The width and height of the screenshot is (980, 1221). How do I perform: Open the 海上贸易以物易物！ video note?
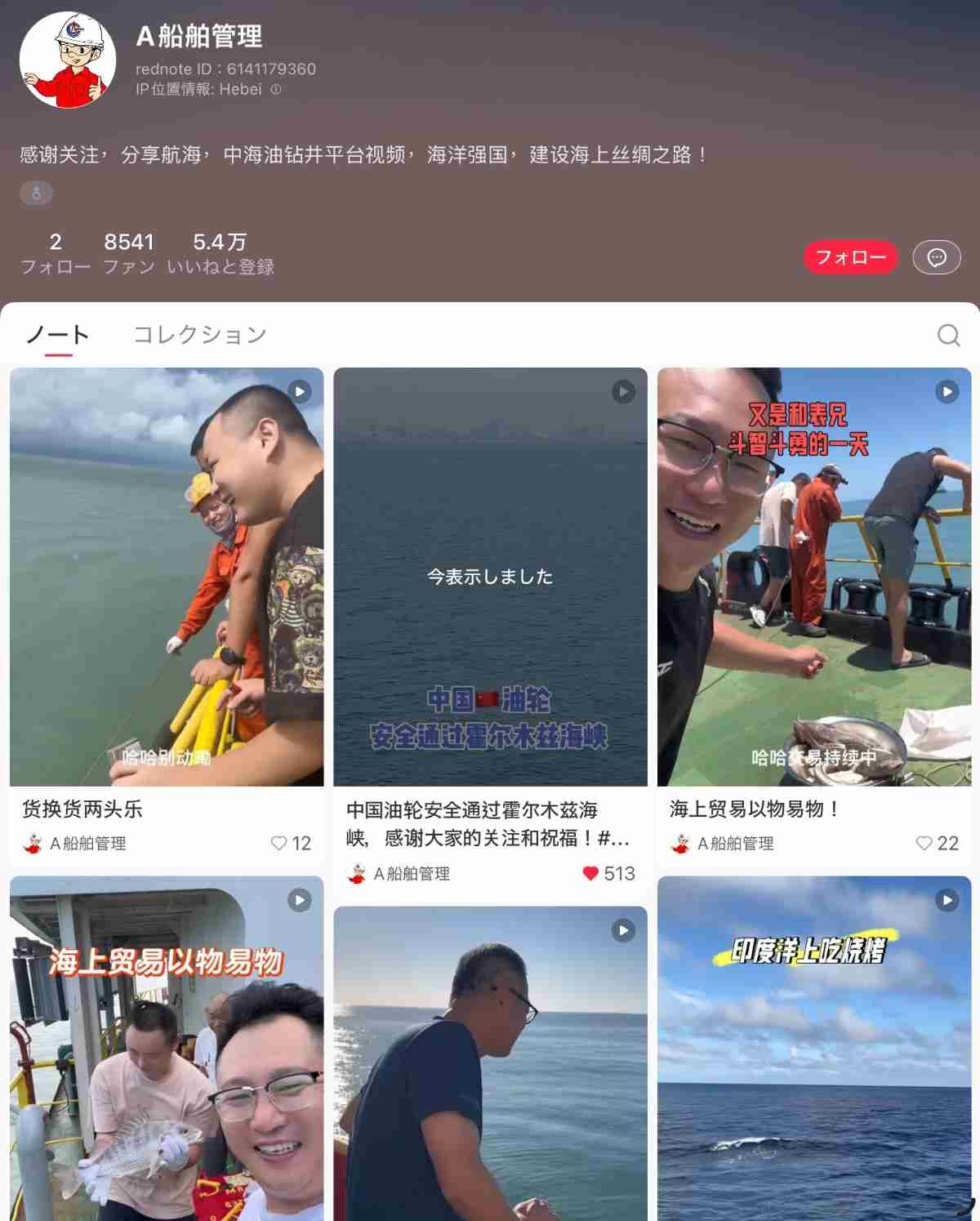814,577
